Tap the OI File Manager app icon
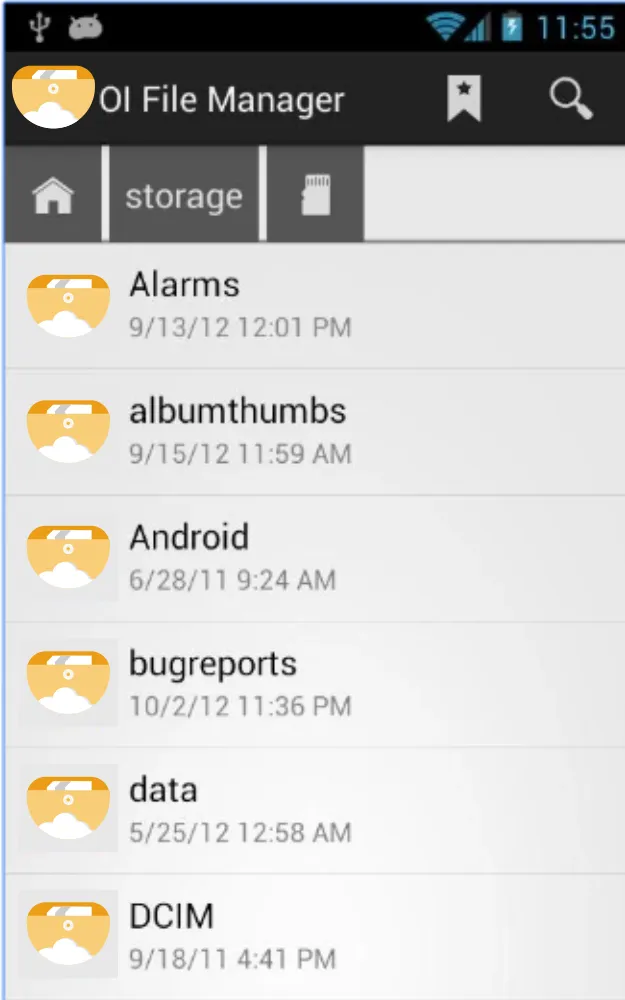The image size is (625, 1000). point(54,97)
